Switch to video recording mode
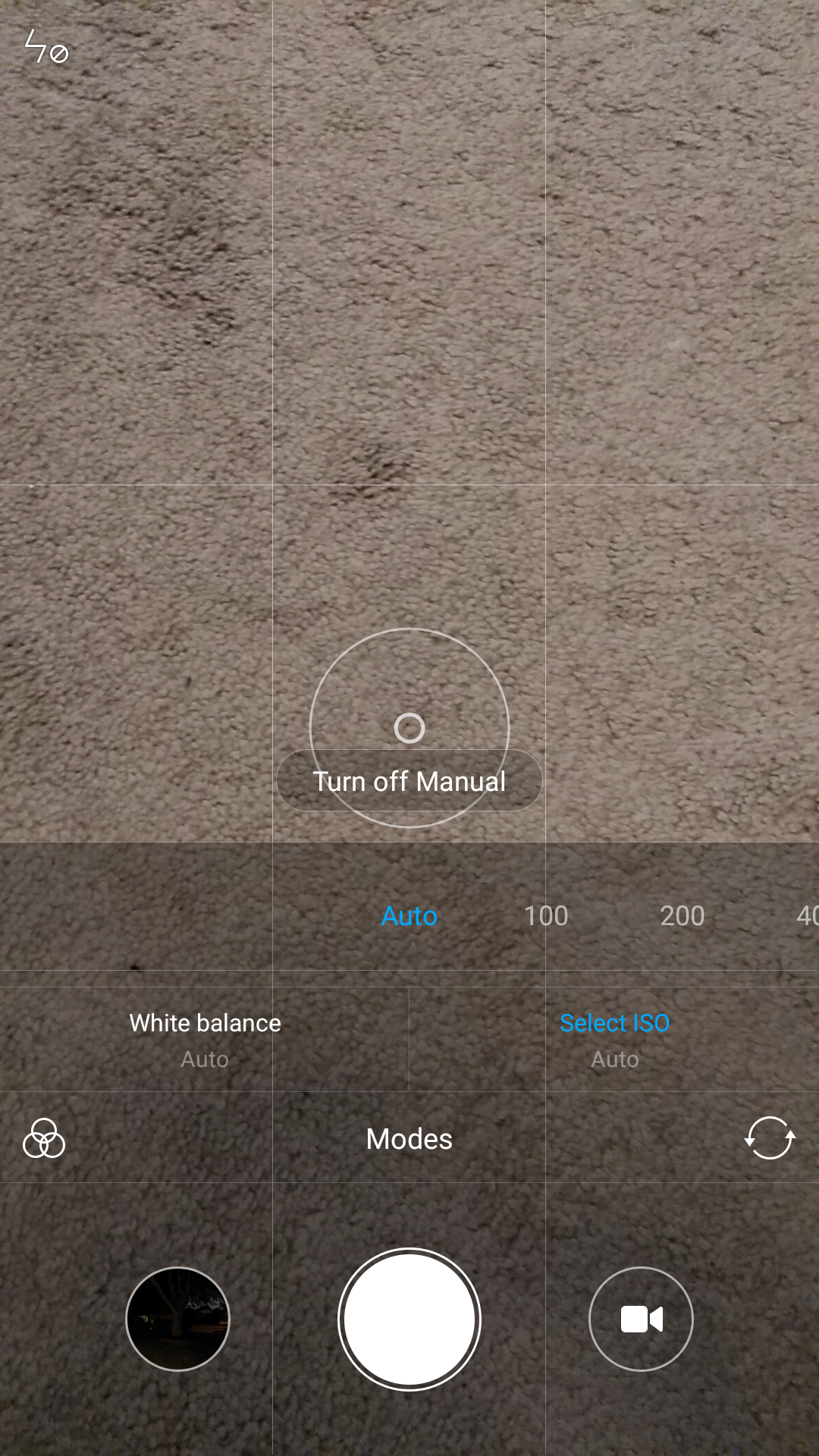 click(x=642, y=1319)
